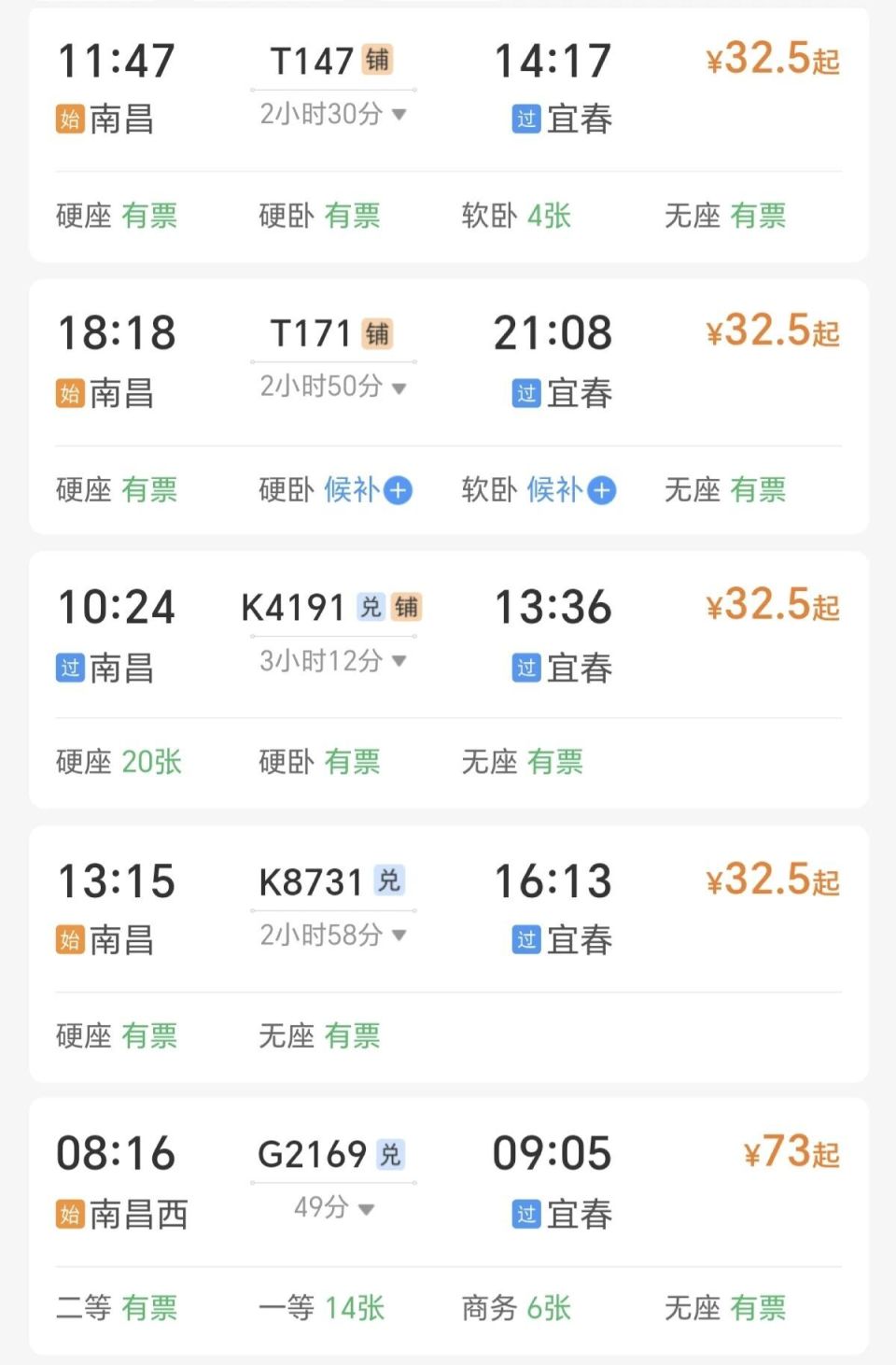Click the 兑 badge beside K8731
This screenshot has height=1365, width=896.
(x=391, y=880)
